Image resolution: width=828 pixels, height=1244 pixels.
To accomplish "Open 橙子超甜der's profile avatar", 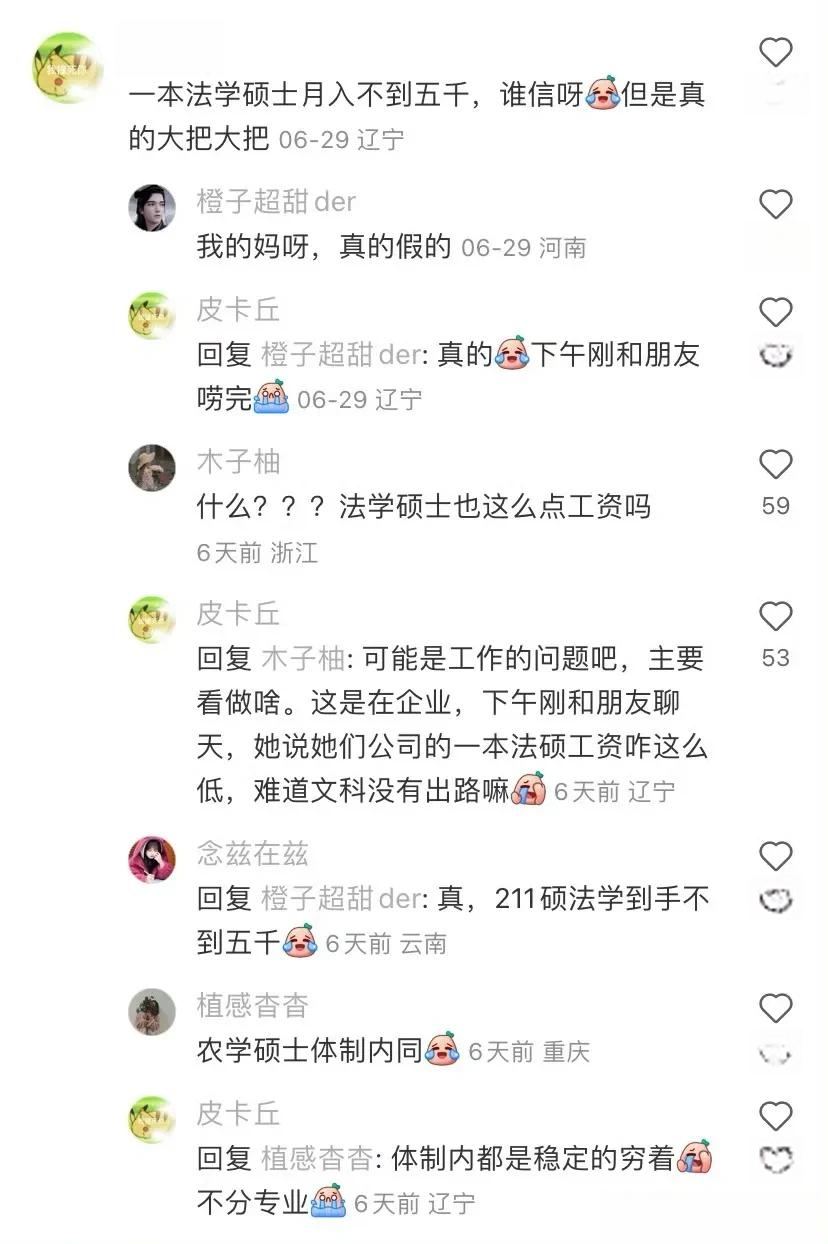I will (x=152, y=208).
